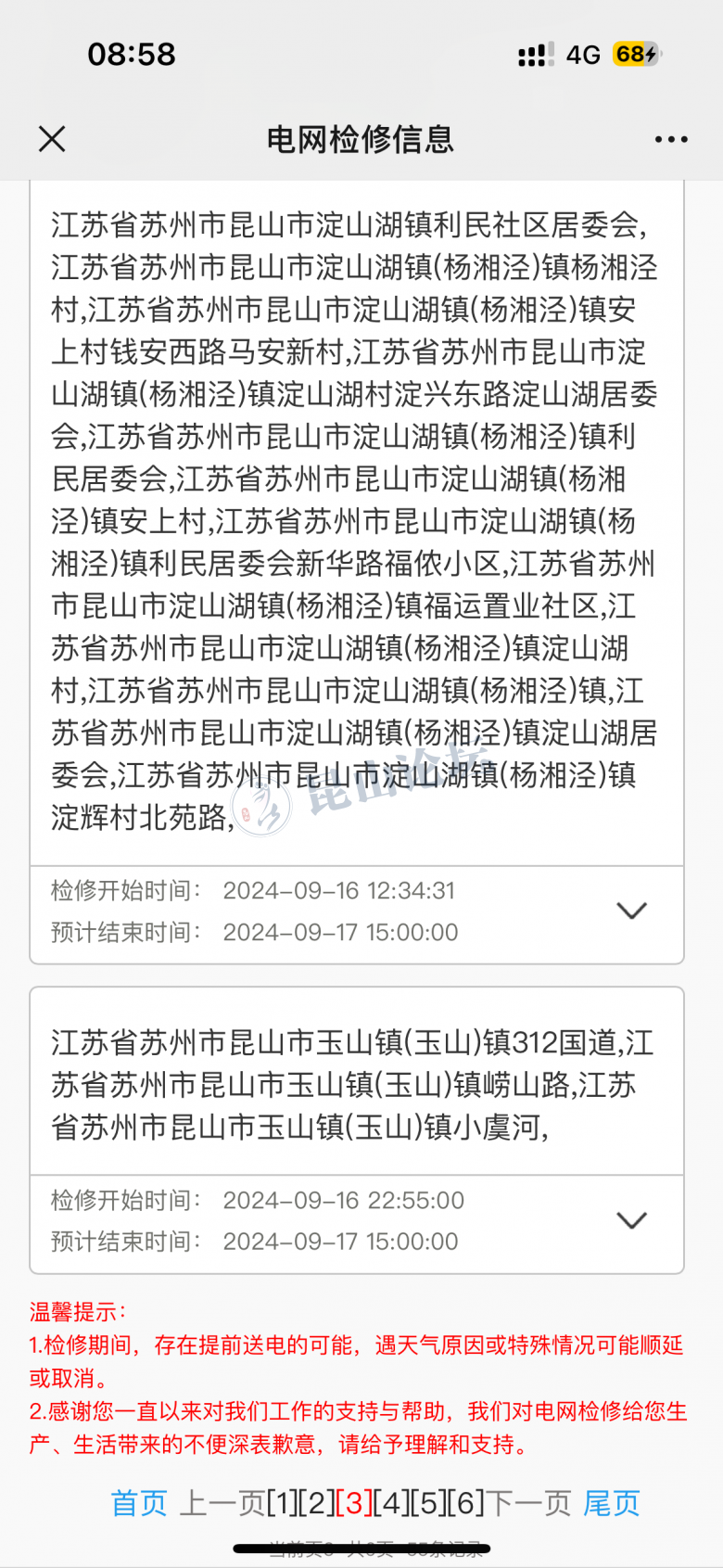Expand the 淀山湖镇 outage entry chevron
Screen dimensions: 723x1568
[x=631, y=911]
